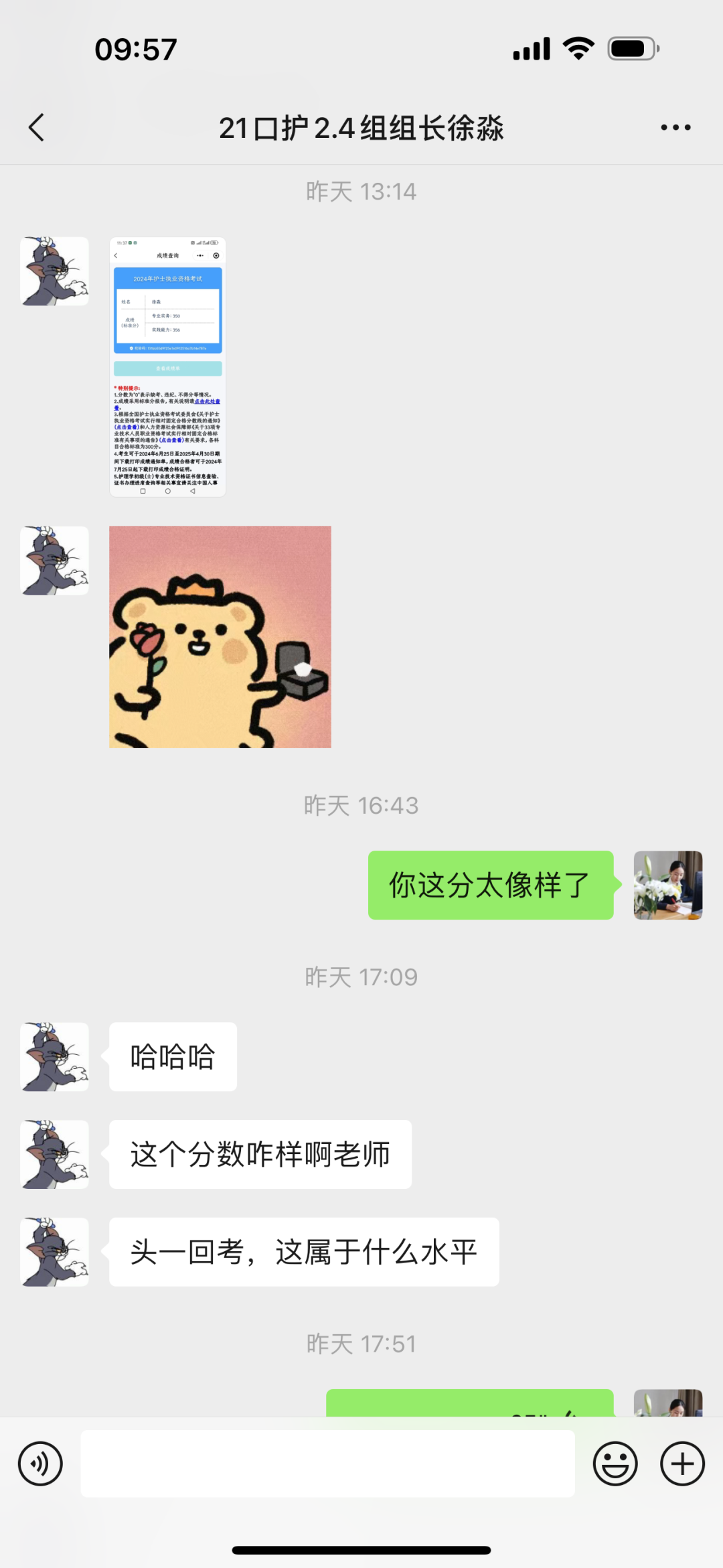Open the plus attachment menu
The height and width of the screenshot is (1568, 723).
[682, 1464]
